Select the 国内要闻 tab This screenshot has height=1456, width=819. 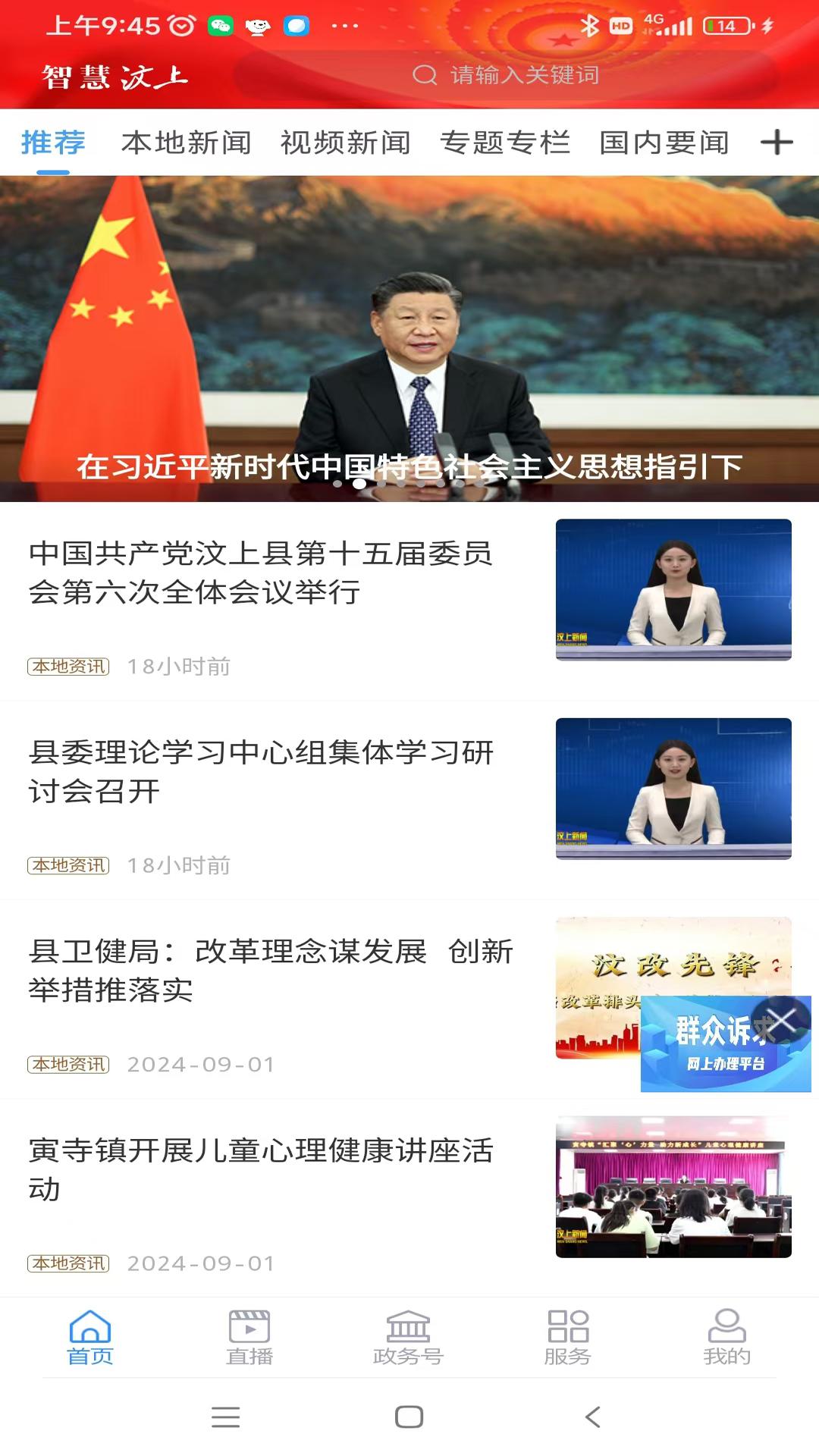pyautogui.click(x=665, y=141)
